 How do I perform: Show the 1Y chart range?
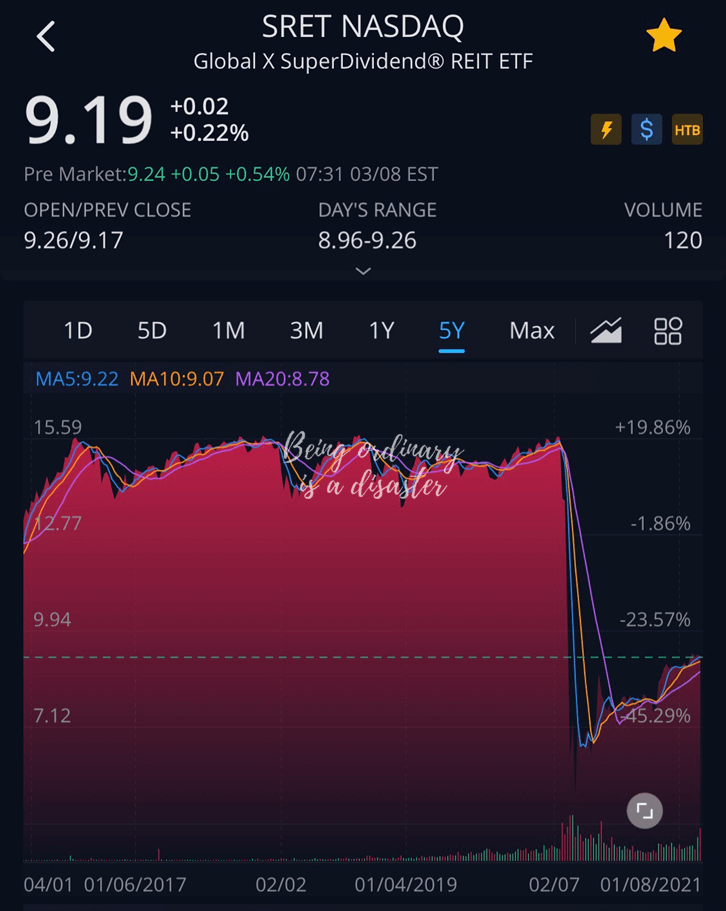point(381,331)
